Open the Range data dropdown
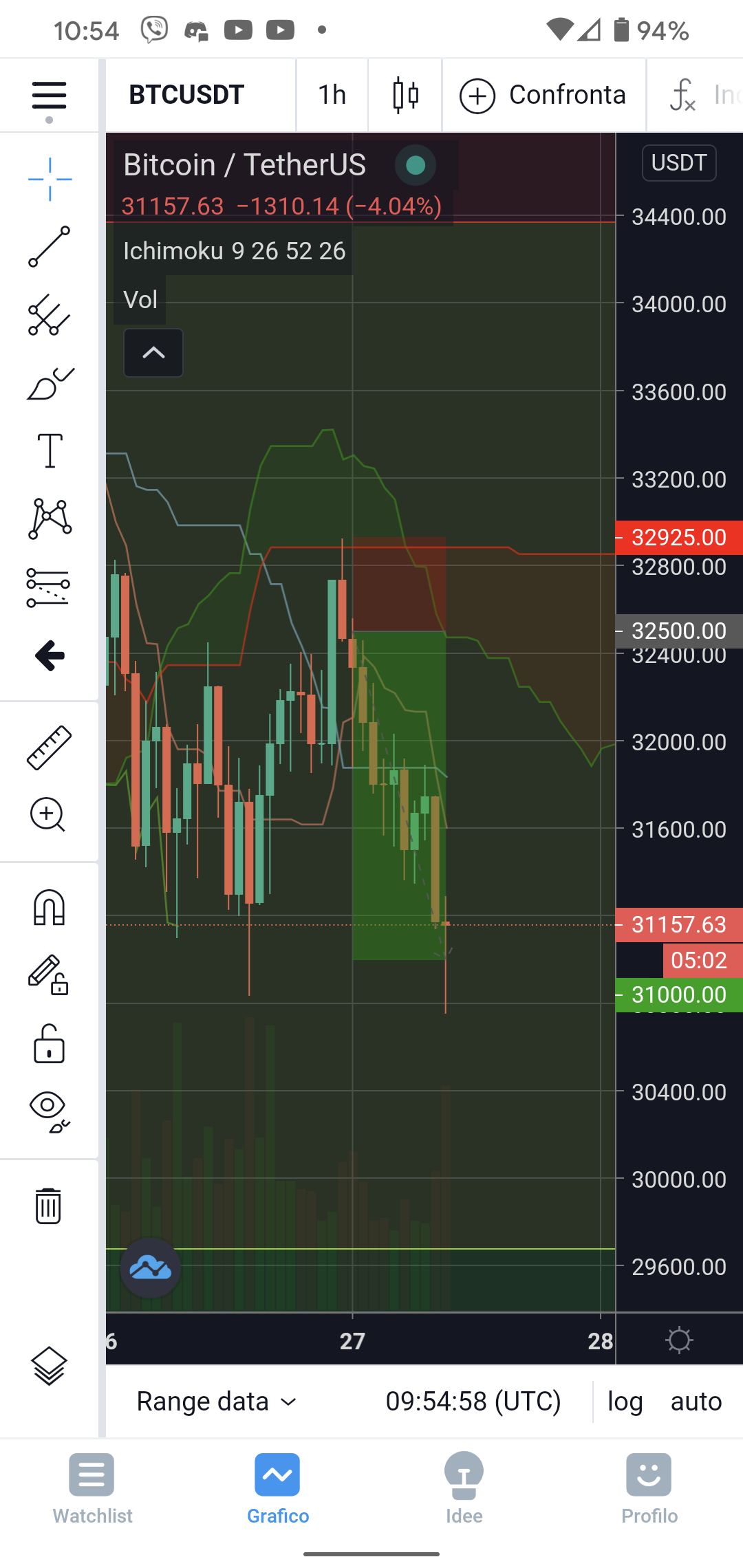This screenshot has width=743, height=1568. (x=216, y=1402)
